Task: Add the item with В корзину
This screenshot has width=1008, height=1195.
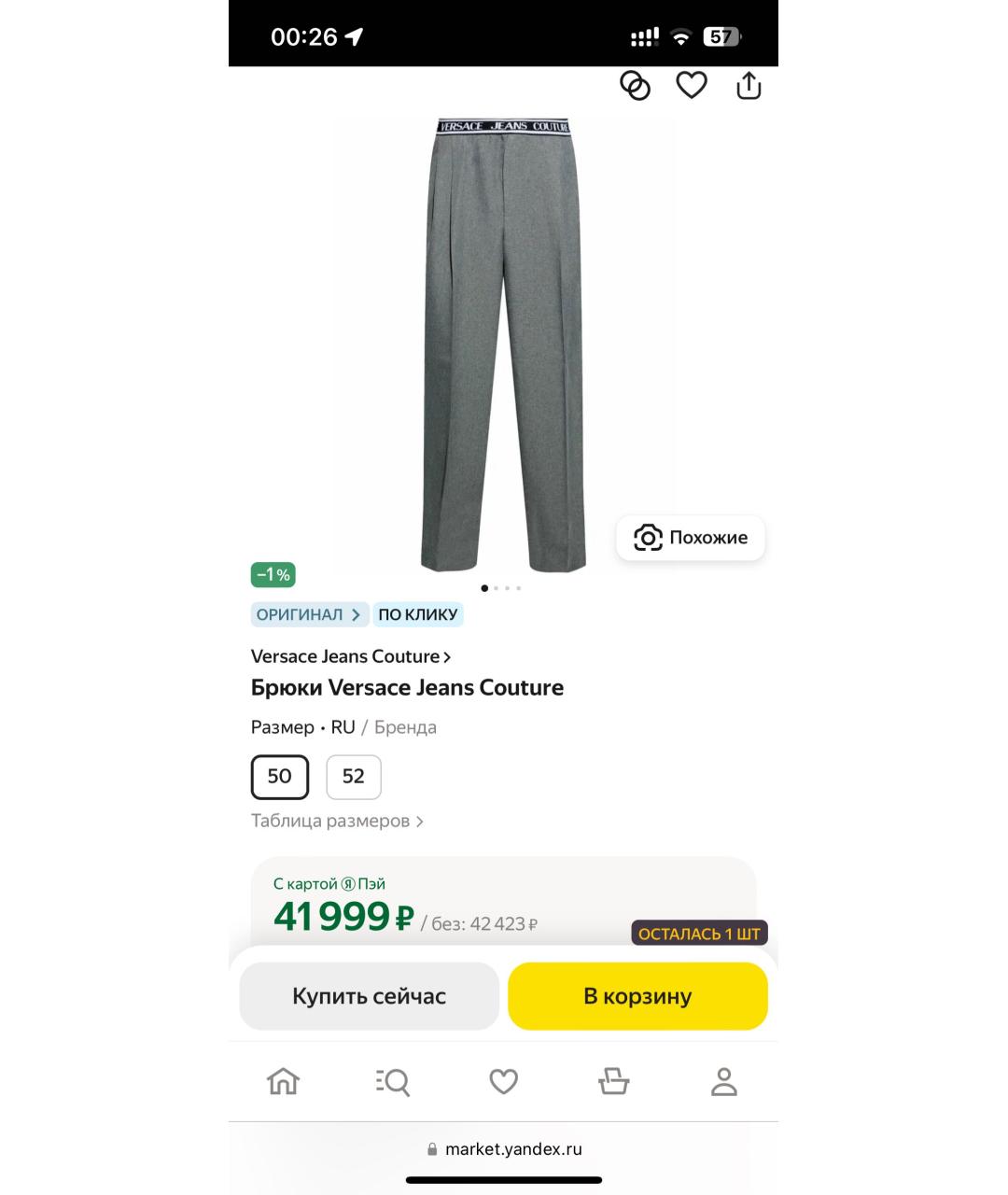Action: pyautogui.click(x=637, y=996)
